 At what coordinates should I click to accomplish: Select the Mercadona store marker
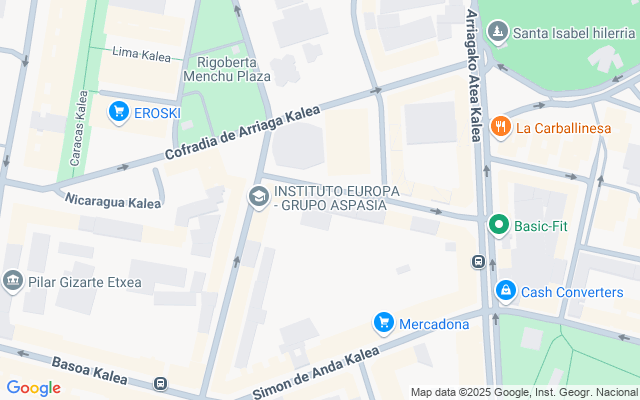(x=384, y=323)
